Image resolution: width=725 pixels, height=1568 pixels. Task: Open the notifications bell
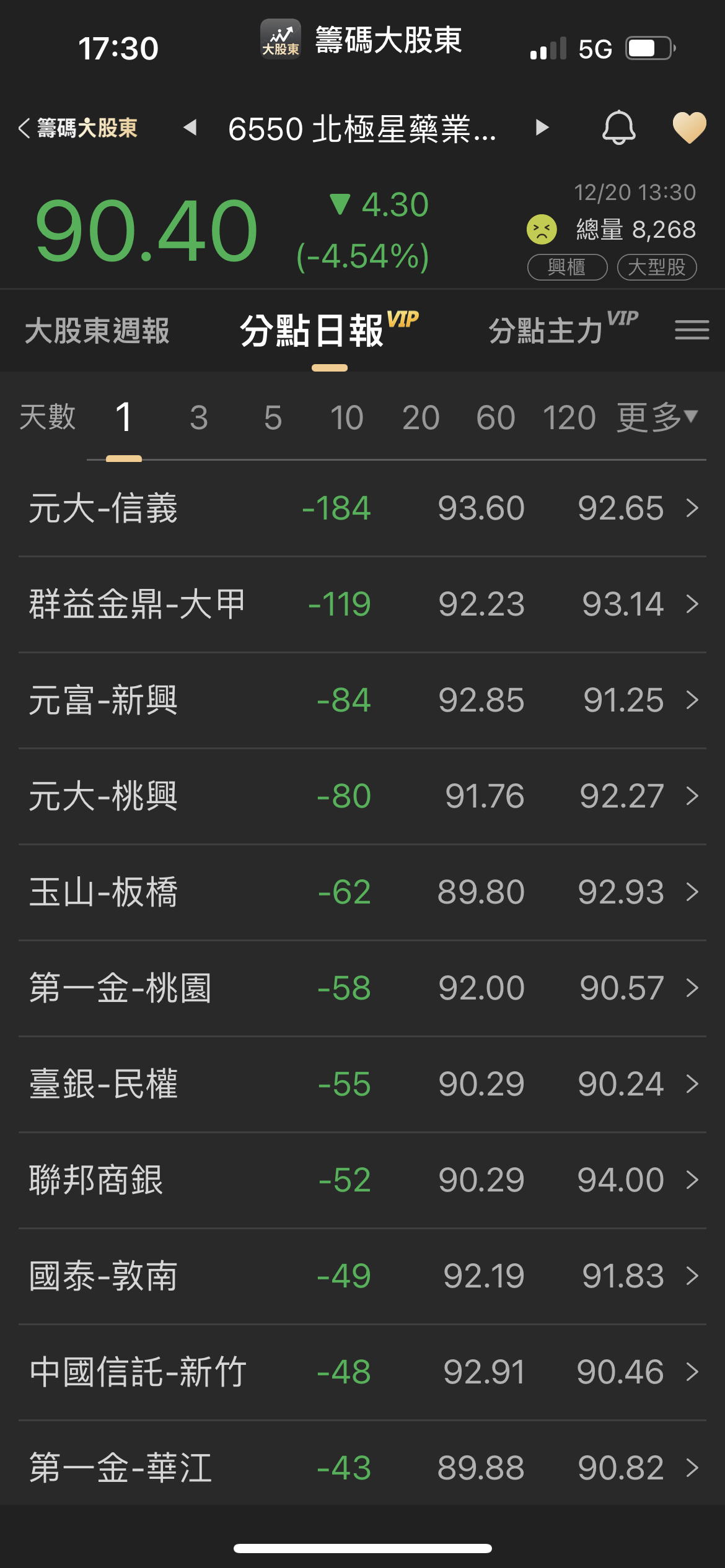pos(619,128)
